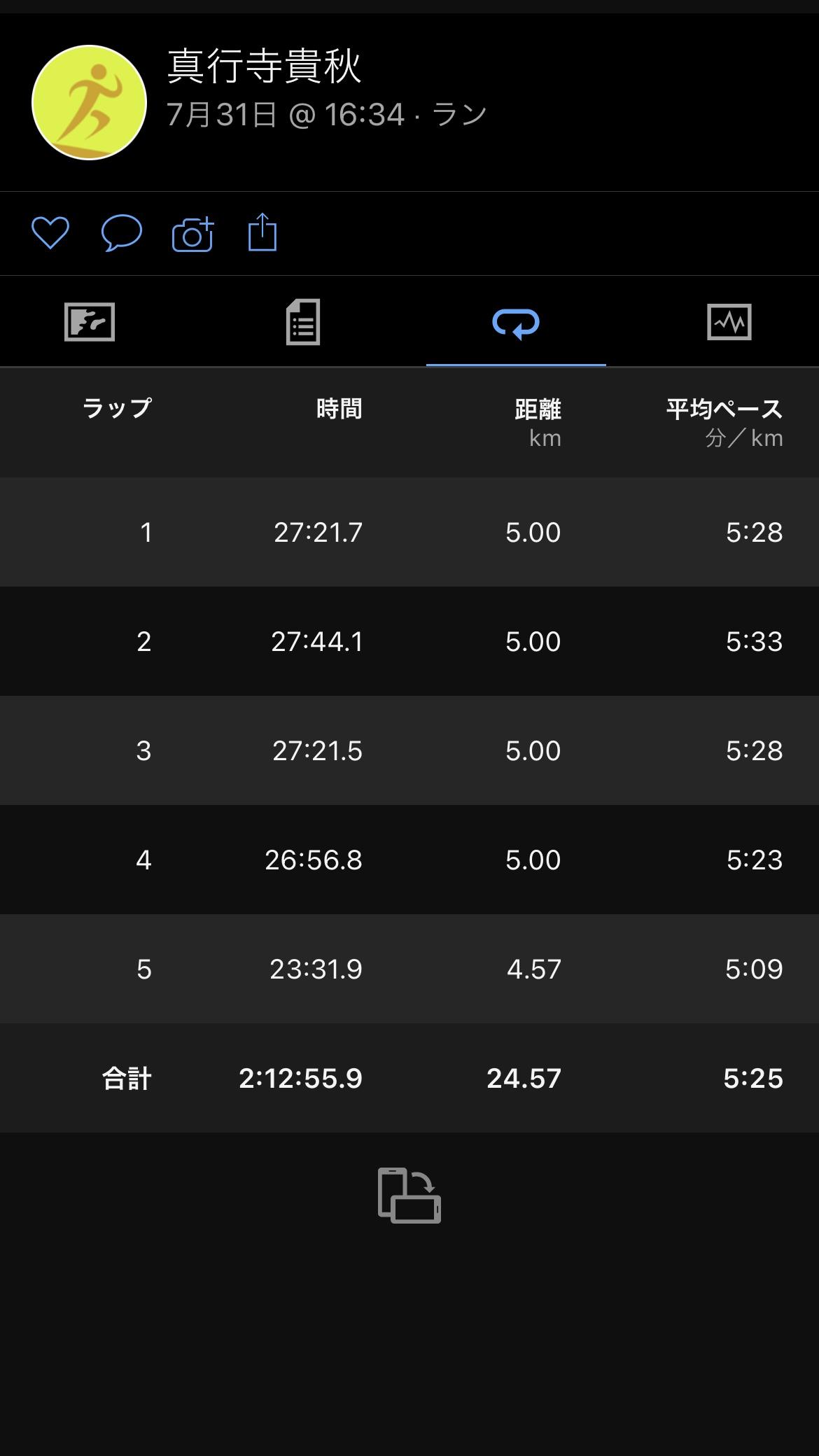819x1456 pixels.
Task: Switch to the stats details tab
Action: click(303, 322)
